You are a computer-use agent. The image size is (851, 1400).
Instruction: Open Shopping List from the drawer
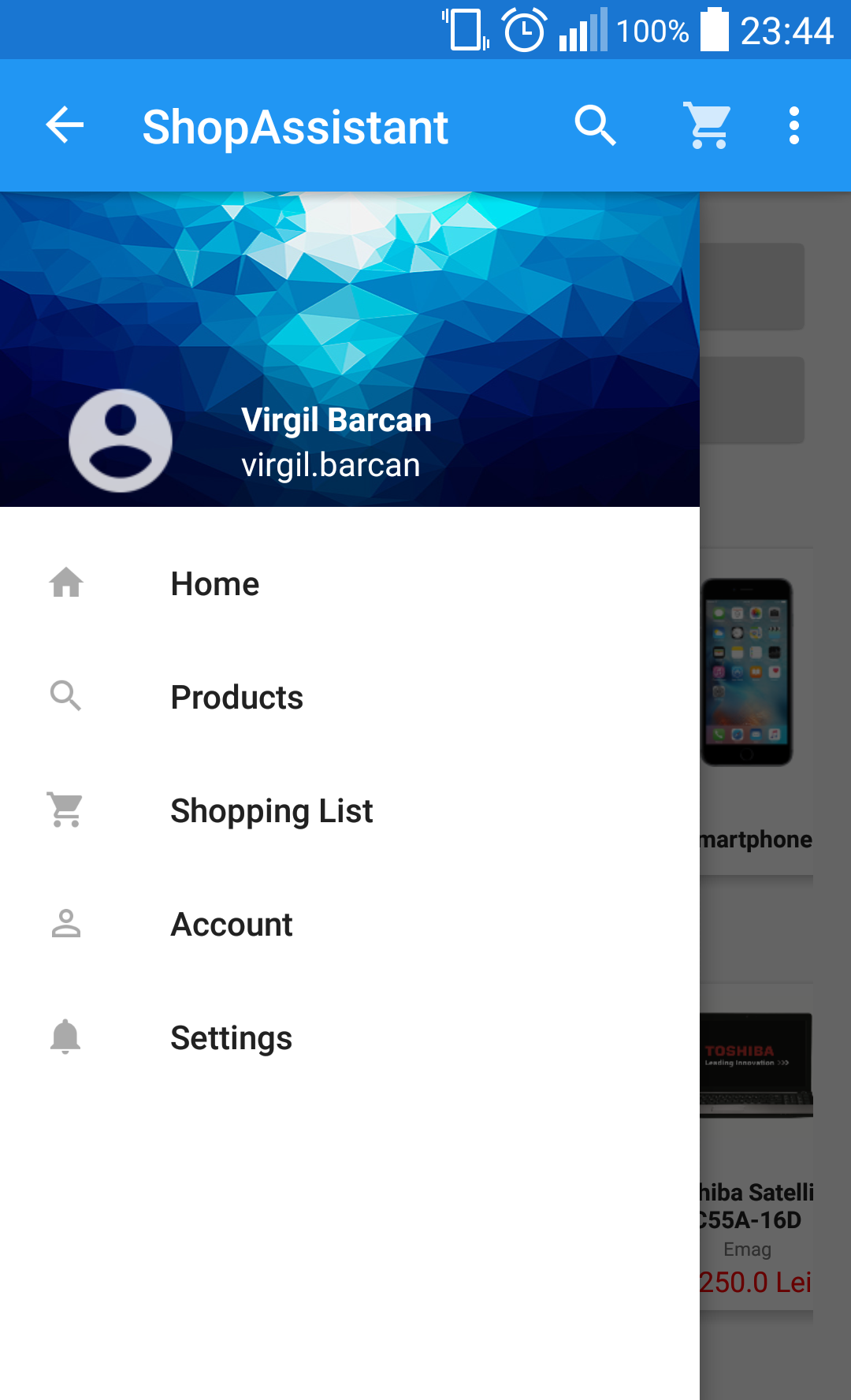click(x=350, y=811)
